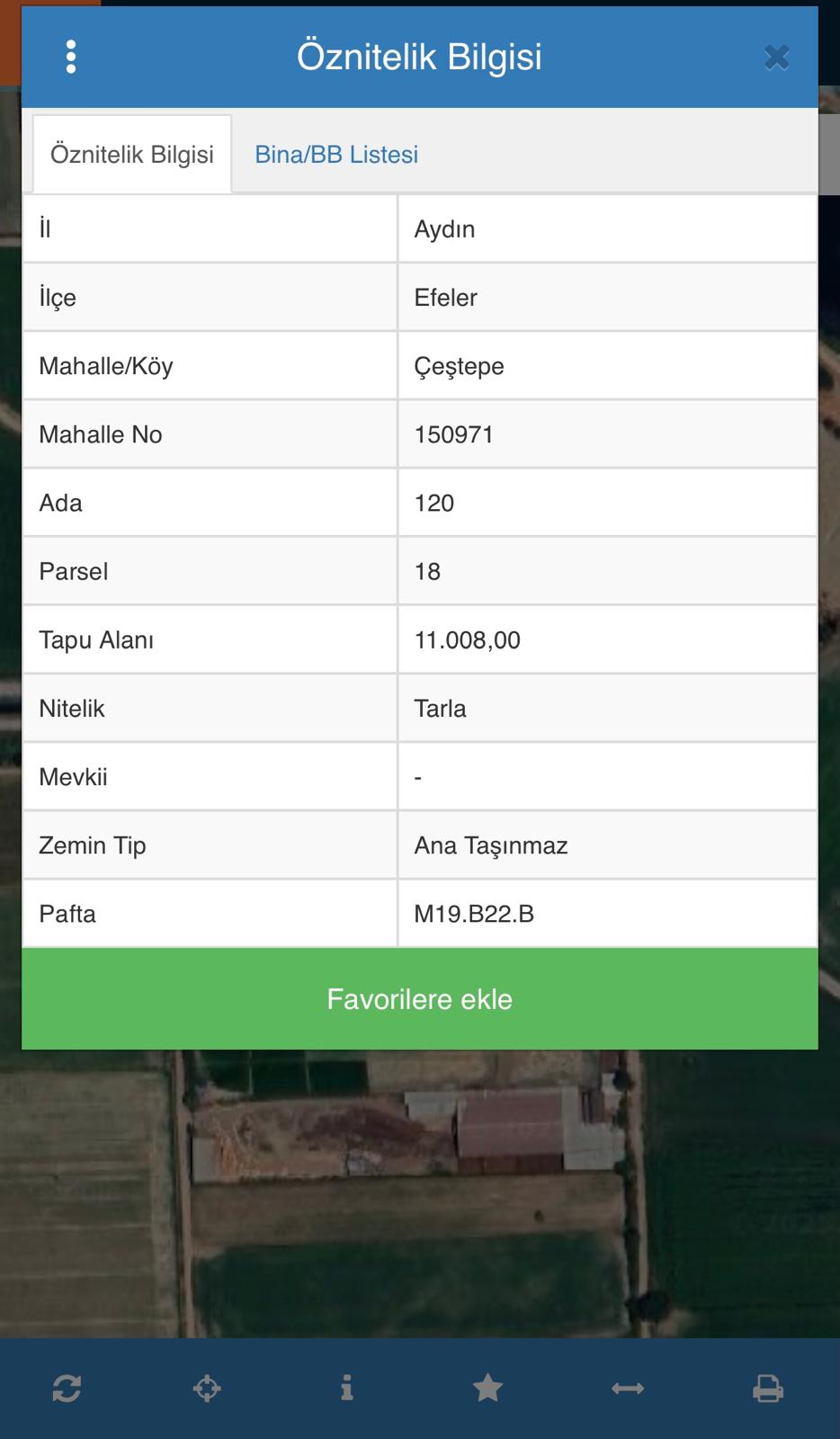Screen dimensions: 840x1439
Task: Tap the refresh icon in bottom toolbar
Action: 67,1388
